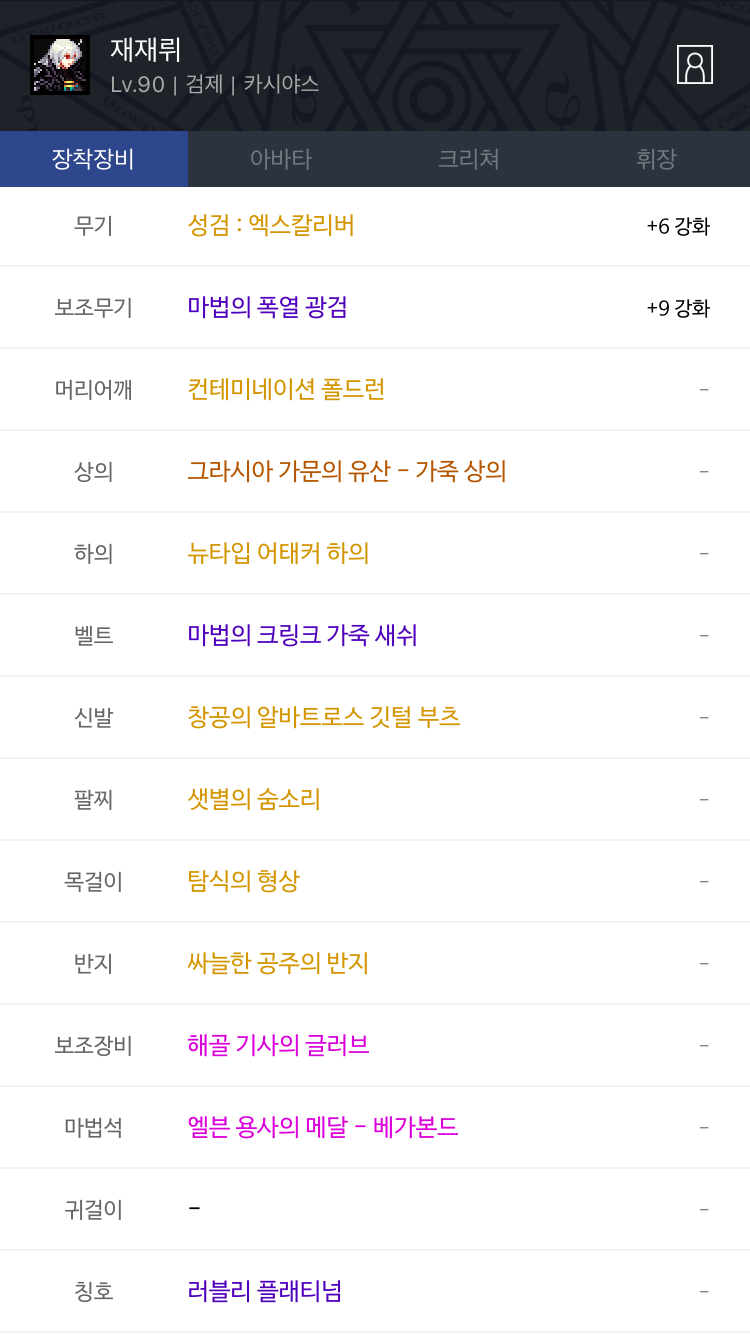
Task: View 창공의 알바트로스 깃털 부츠
Action: pyautogui.click(x=324, y=717)
